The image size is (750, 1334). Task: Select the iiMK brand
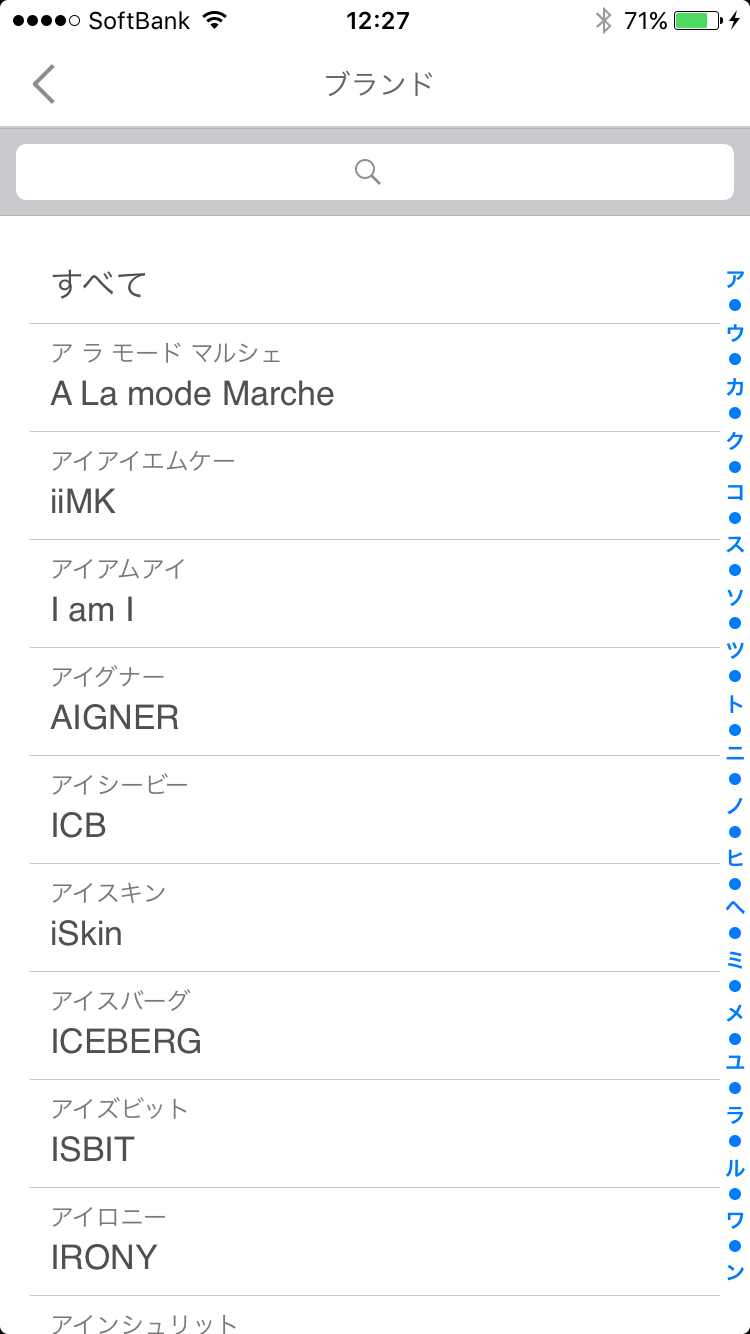375,486
